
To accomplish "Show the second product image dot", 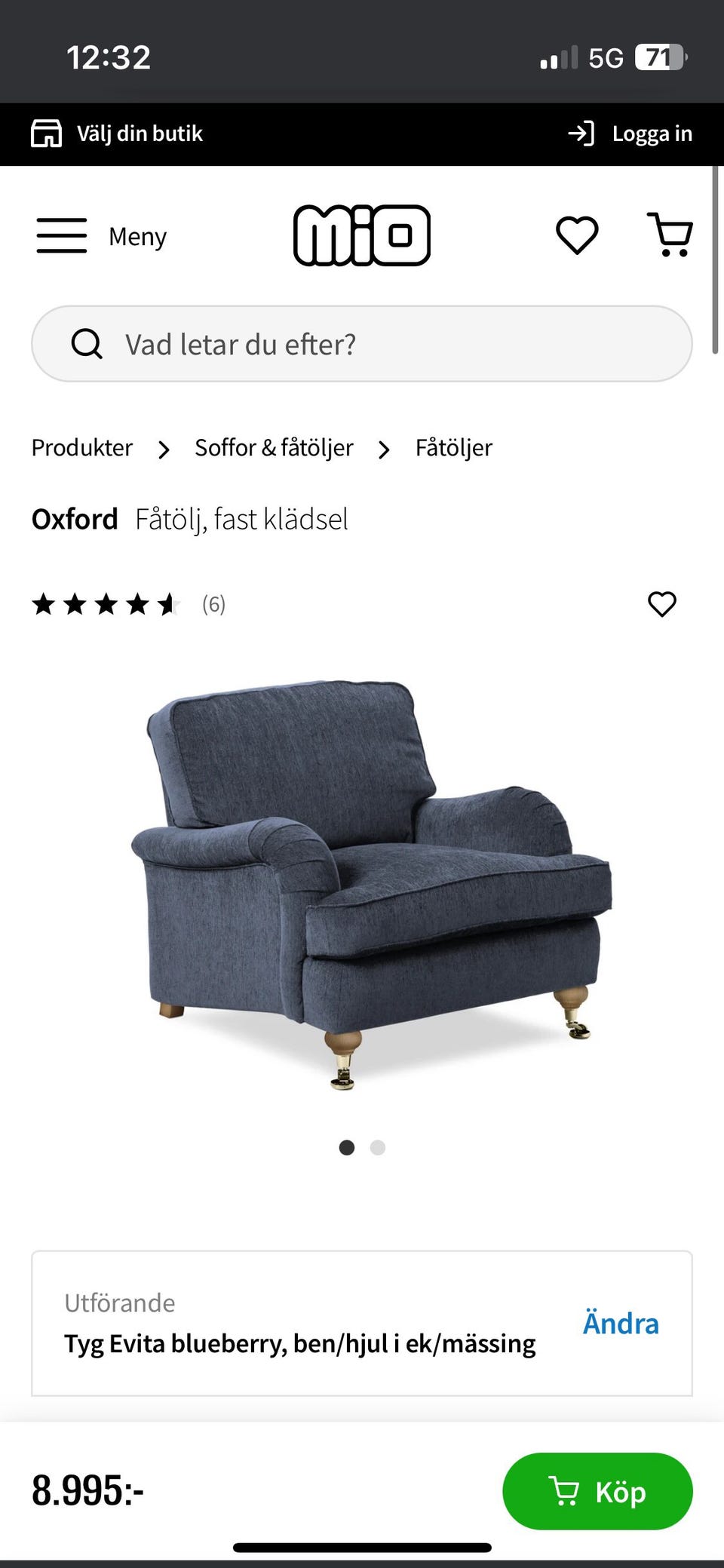I will click(378, 1148).
